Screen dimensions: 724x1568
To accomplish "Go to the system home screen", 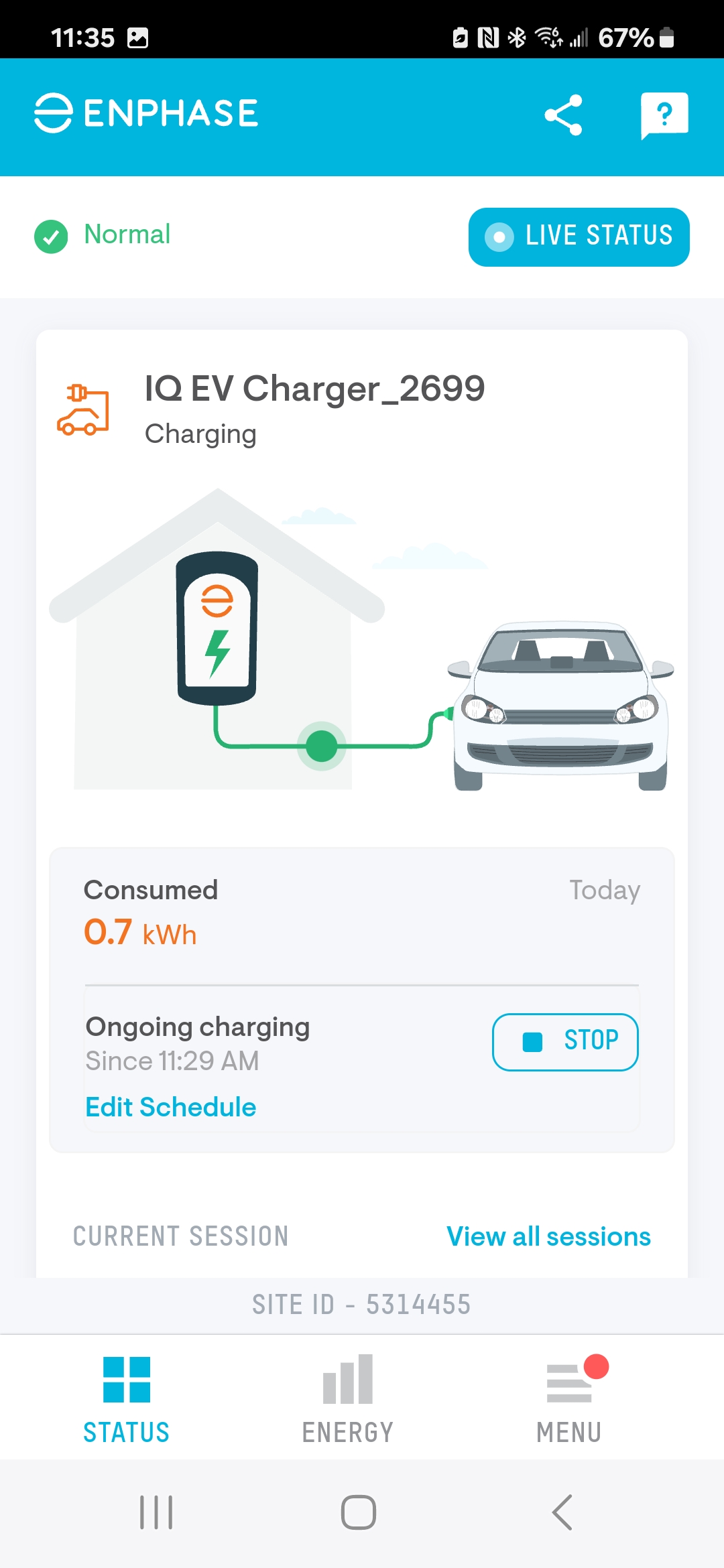I will [359, 1512].
